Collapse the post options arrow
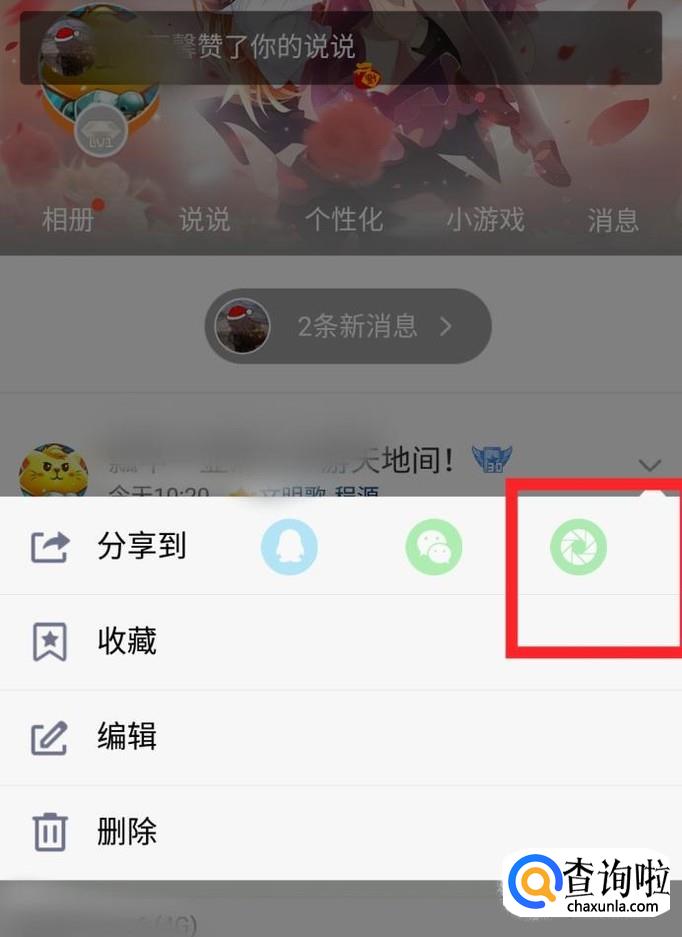 650,465
